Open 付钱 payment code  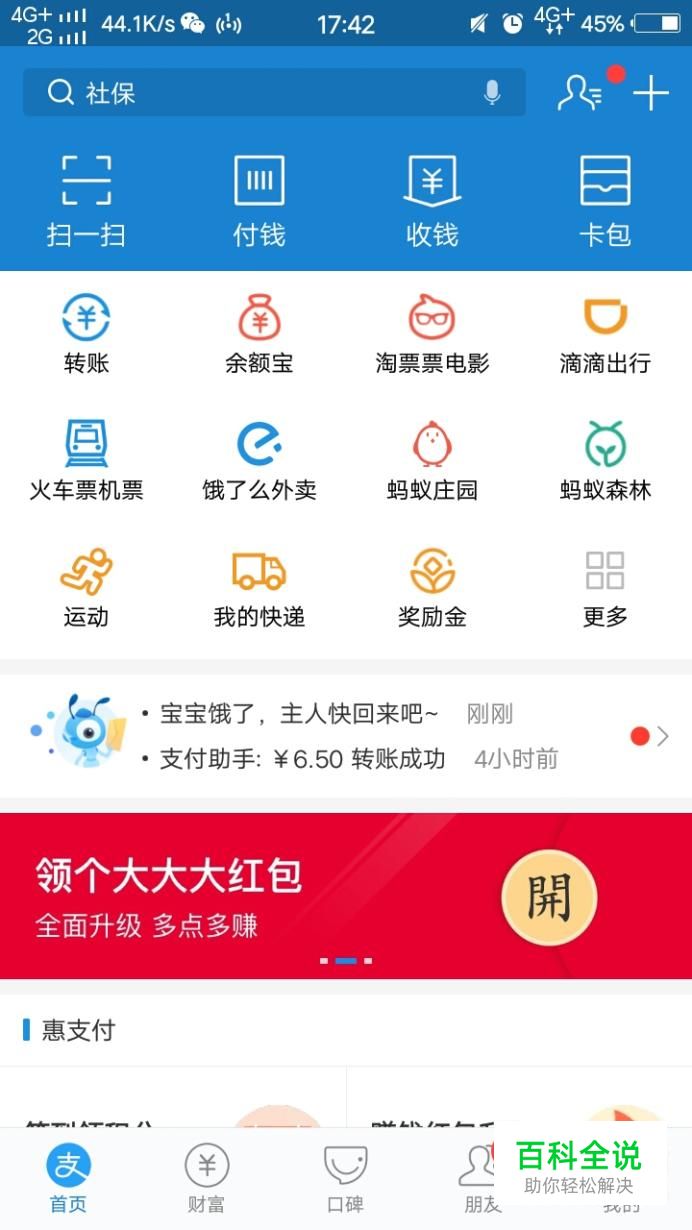pyautogui.click(x=259, y=200)
